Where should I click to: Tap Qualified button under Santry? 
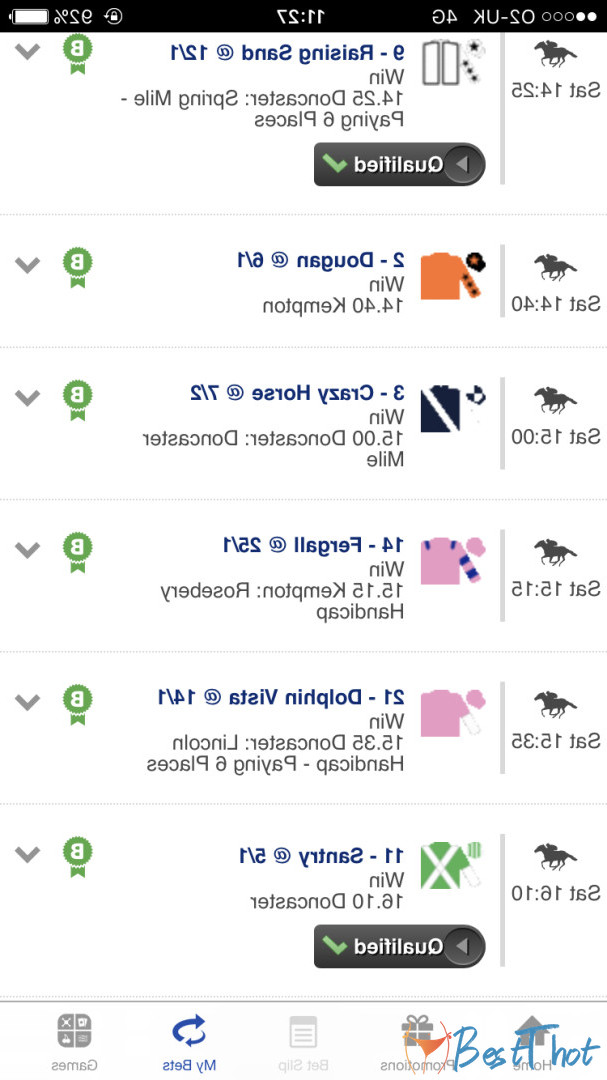tap(399, 946)
